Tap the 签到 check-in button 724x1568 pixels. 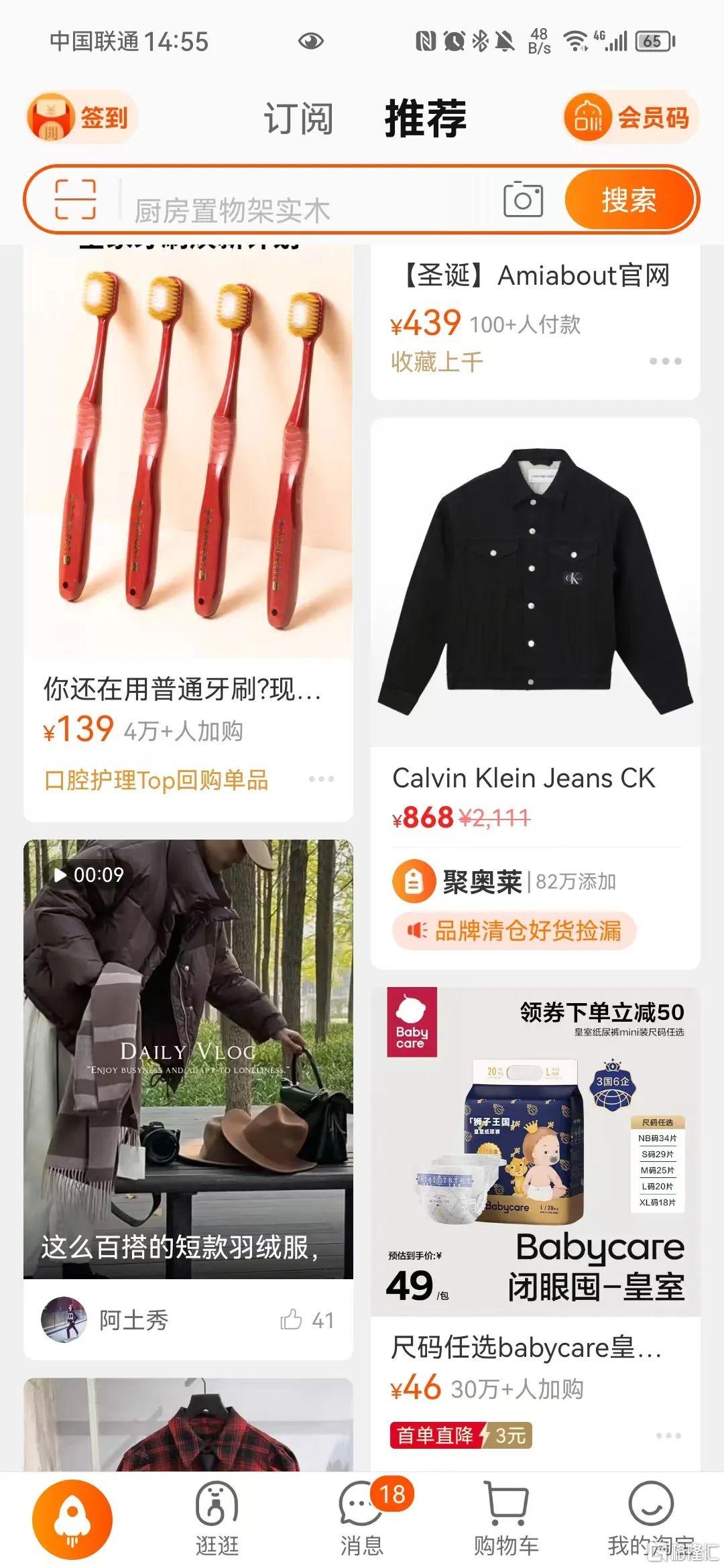tap(82, 118)
